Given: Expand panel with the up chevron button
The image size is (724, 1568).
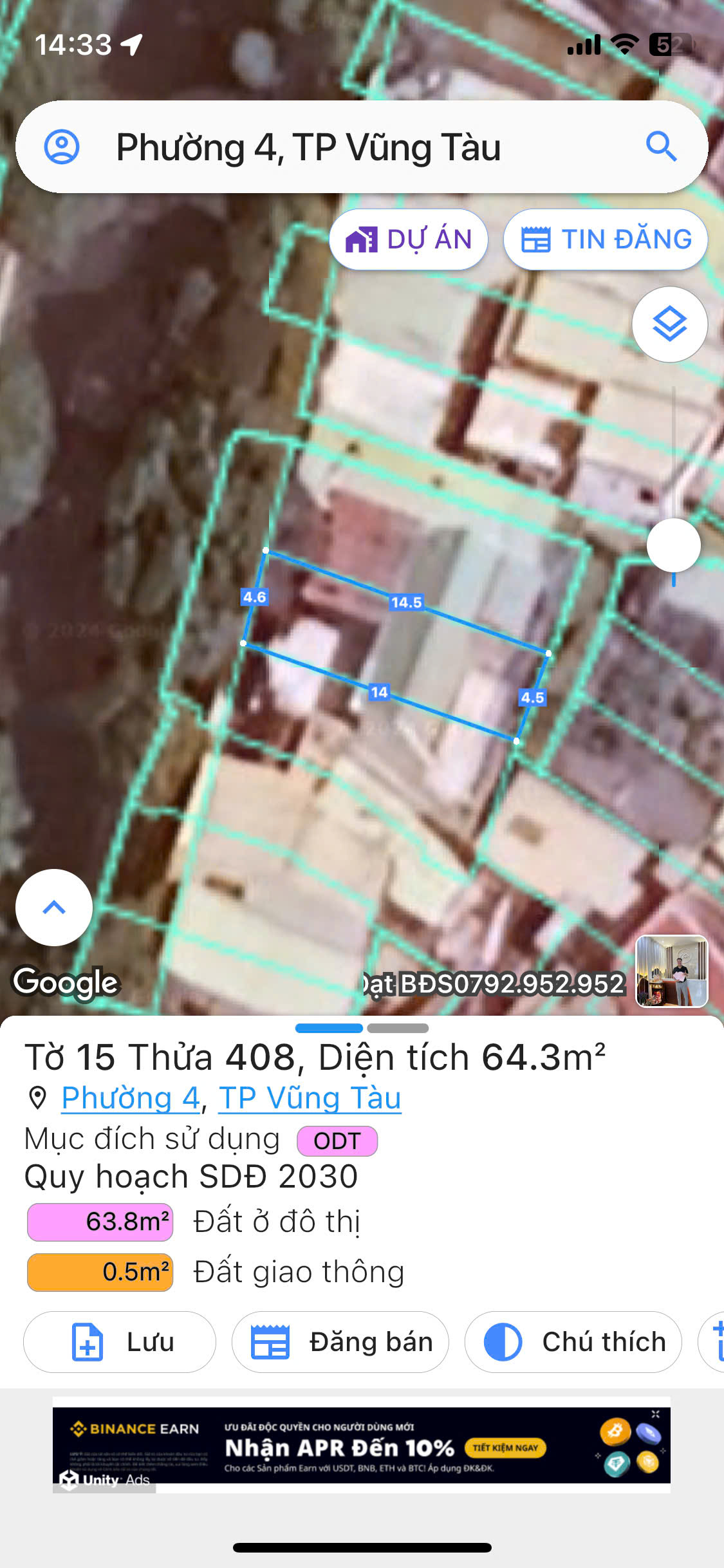Looking at the screenshot, I should (x=54, y=907).
